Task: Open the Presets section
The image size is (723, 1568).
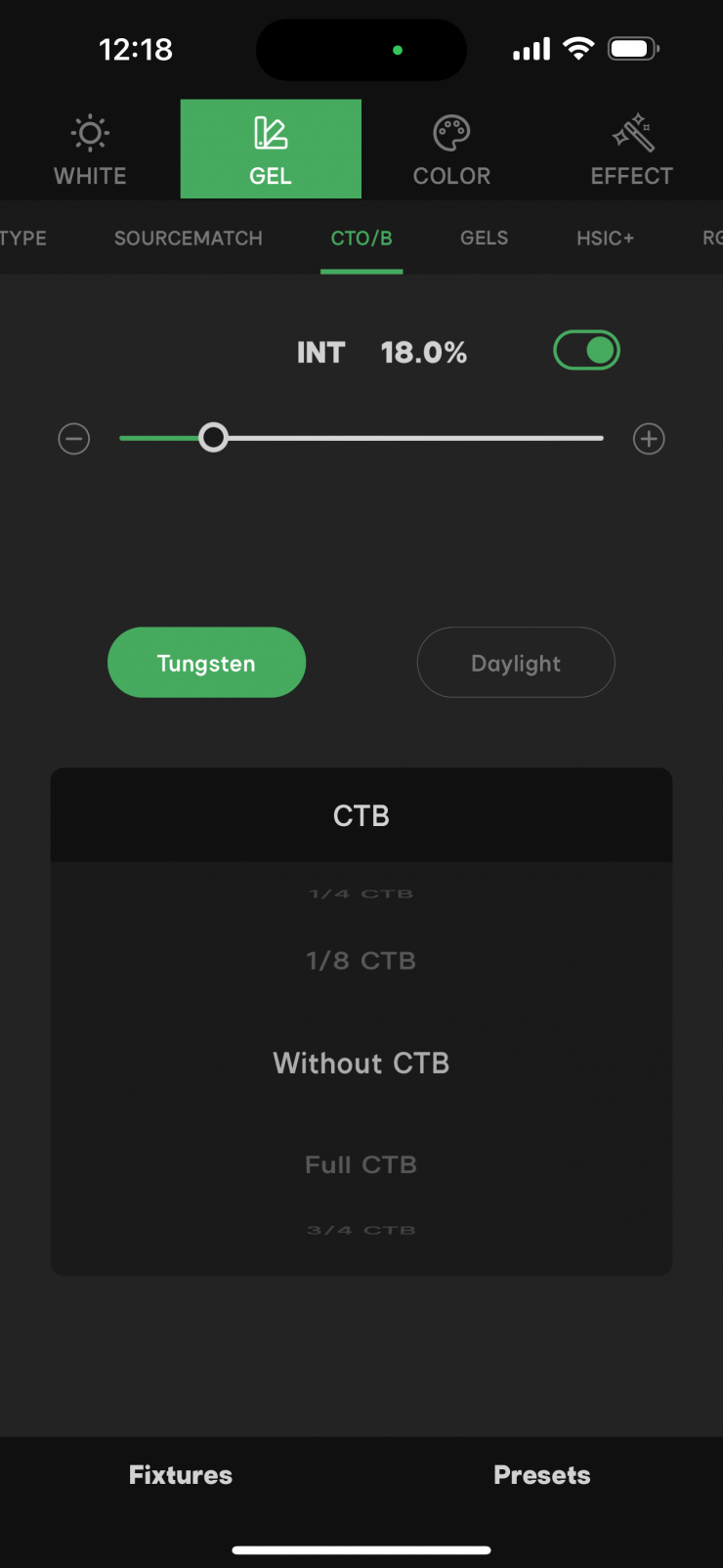Action: coord(542,1475)
